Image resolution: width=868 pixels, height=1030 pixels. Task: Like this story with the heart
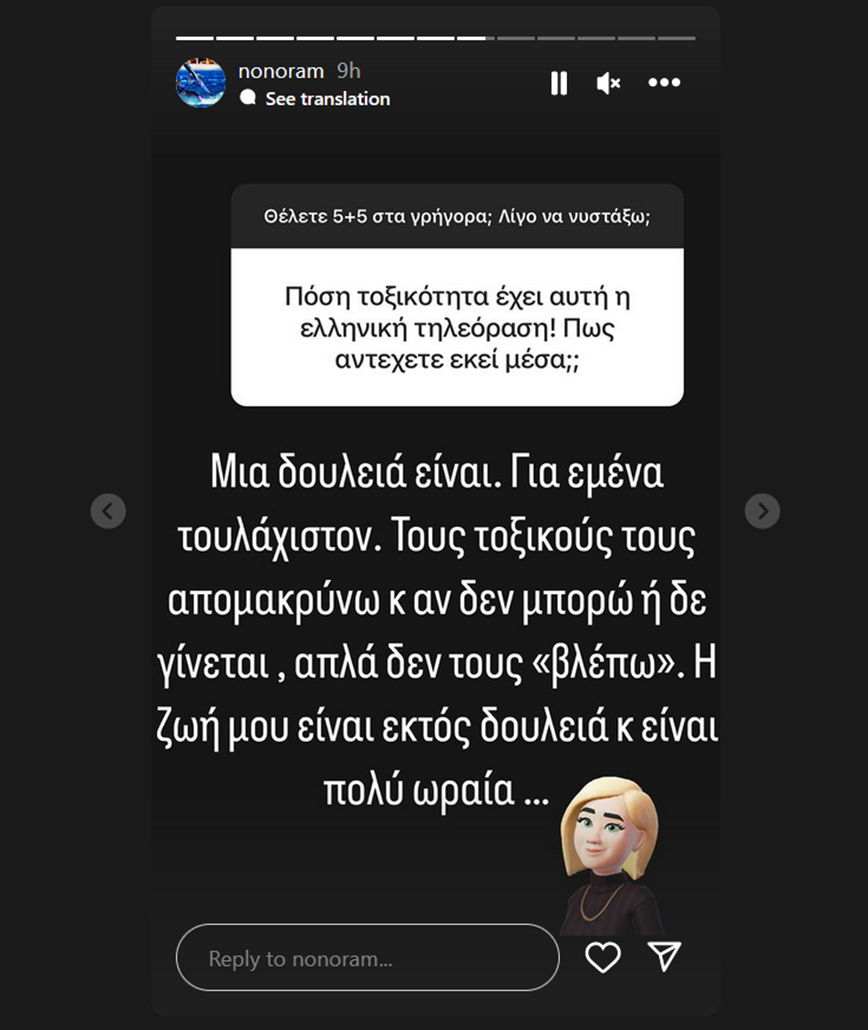click(x=603, y=957)
